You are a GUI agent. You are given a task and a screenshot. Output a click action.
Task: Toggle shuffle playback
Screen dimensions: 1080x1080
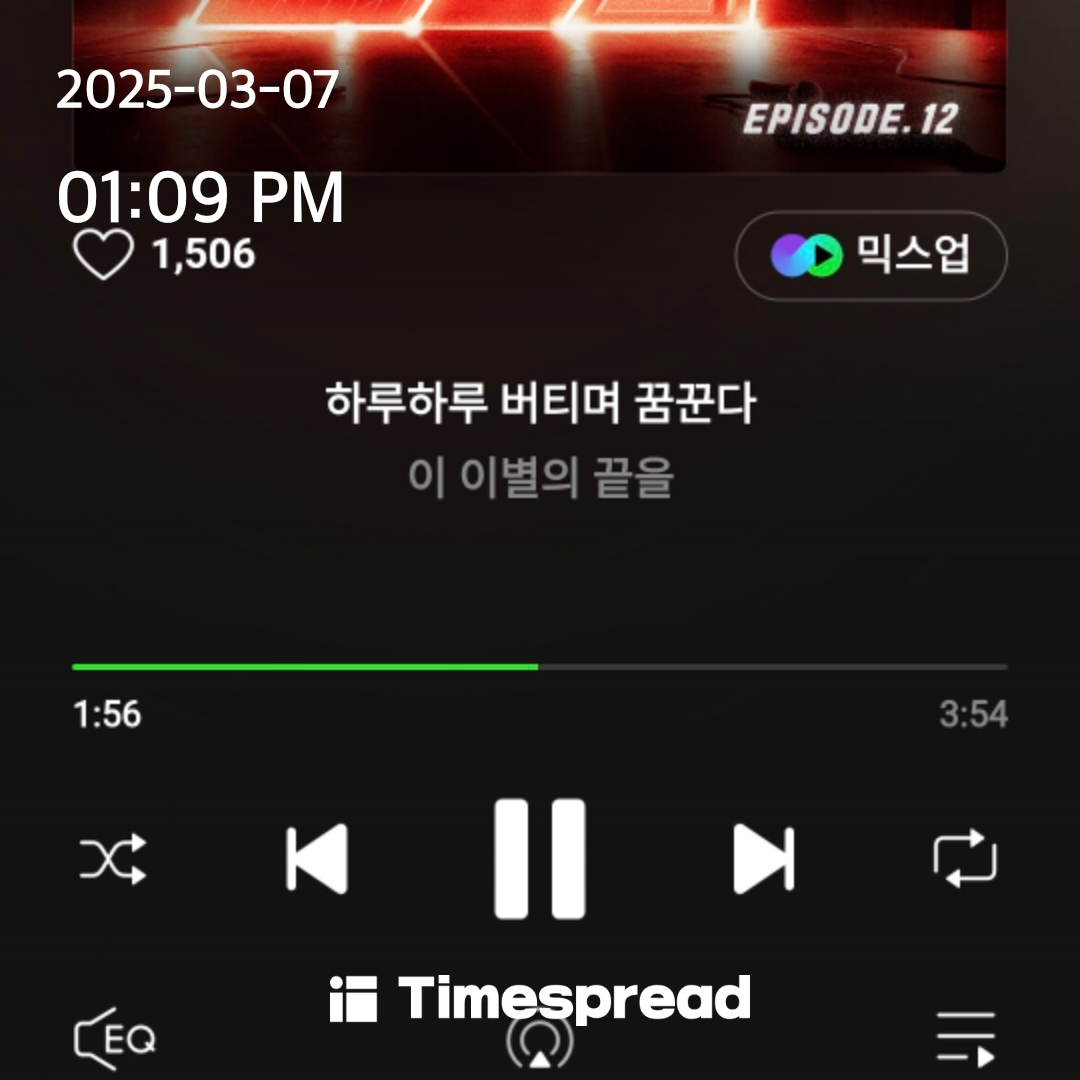point(113,858)
